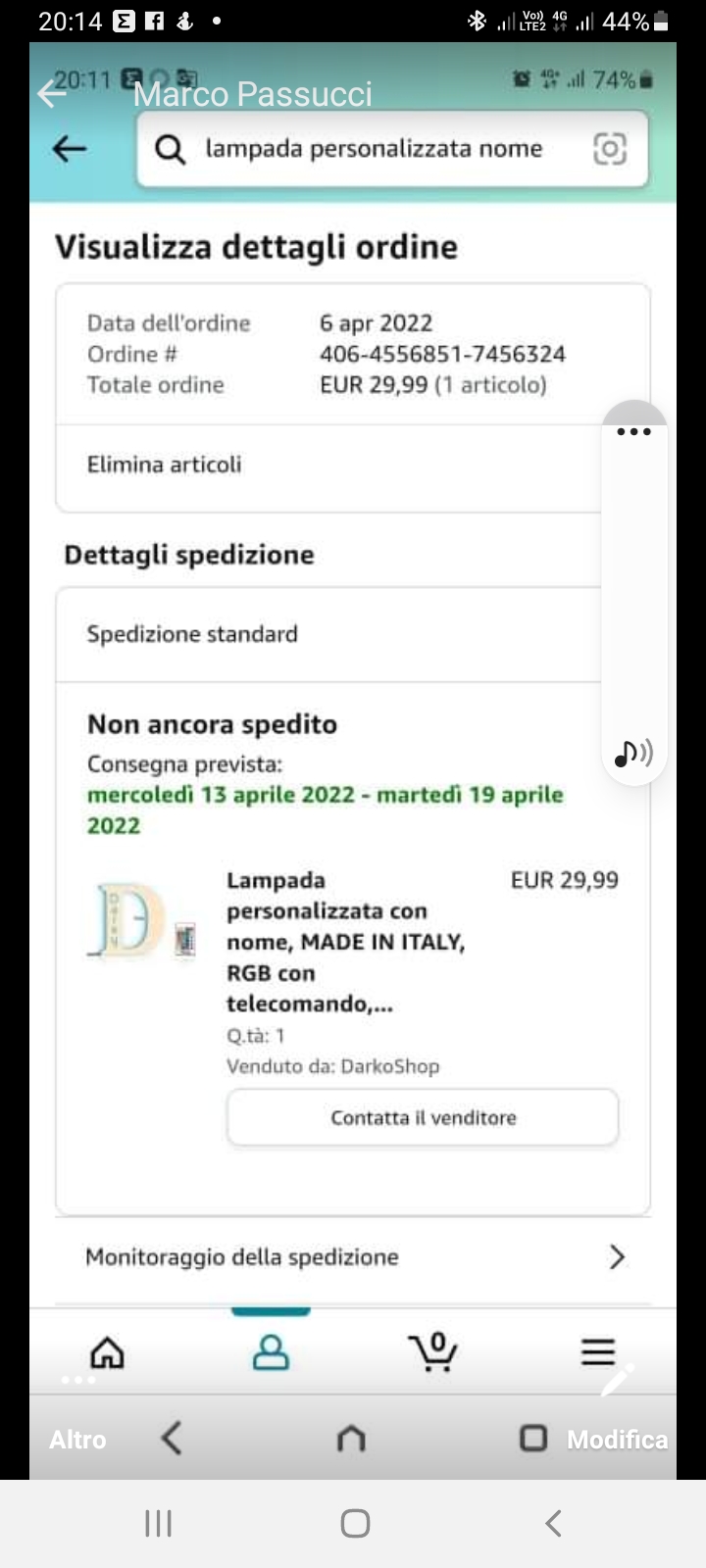
Task: Open the system recent apps button
Action: (x=158, y=1523)
